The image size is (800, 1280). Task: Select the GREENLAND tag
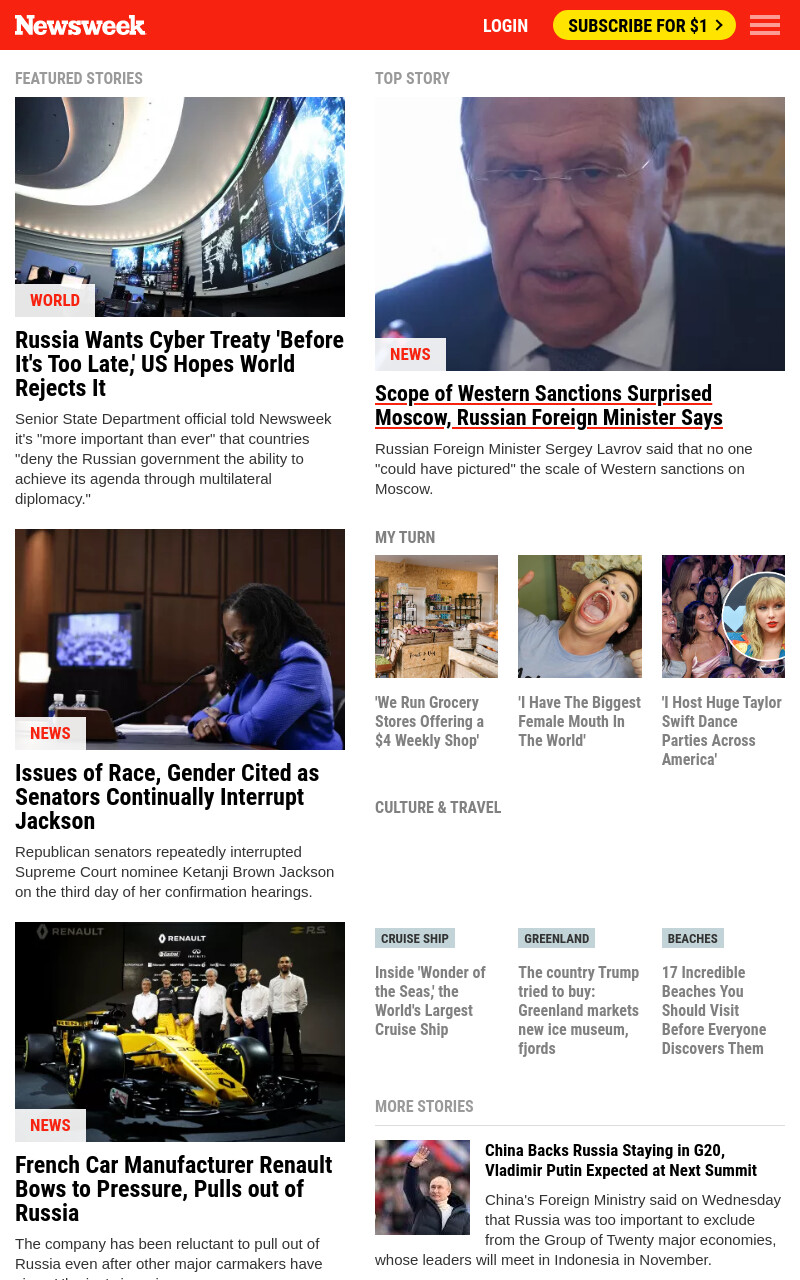tap(556, 938)
